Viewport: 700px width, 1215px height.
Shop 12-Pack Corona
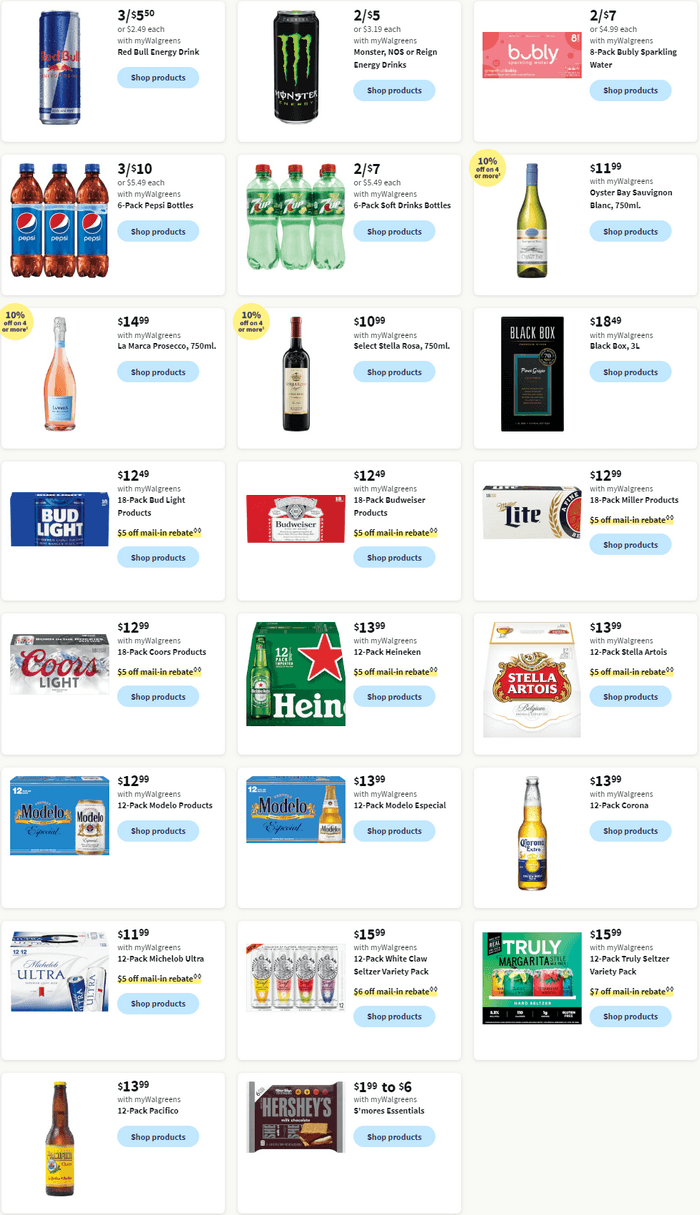click(630, 831)
